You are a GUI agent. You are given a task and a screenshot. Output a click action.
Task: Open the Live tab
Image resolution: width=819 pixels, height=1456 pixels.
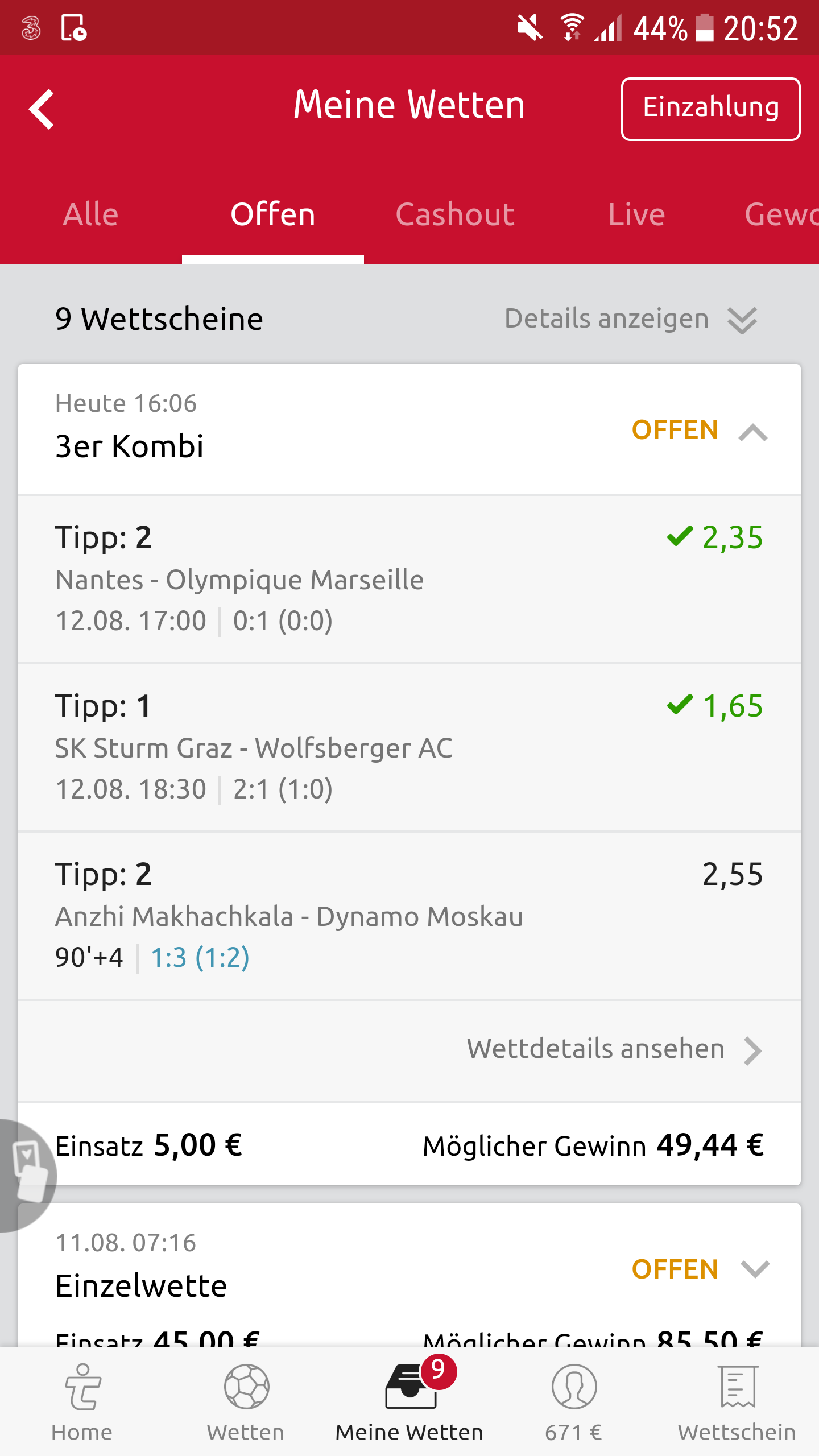[636, 214]
